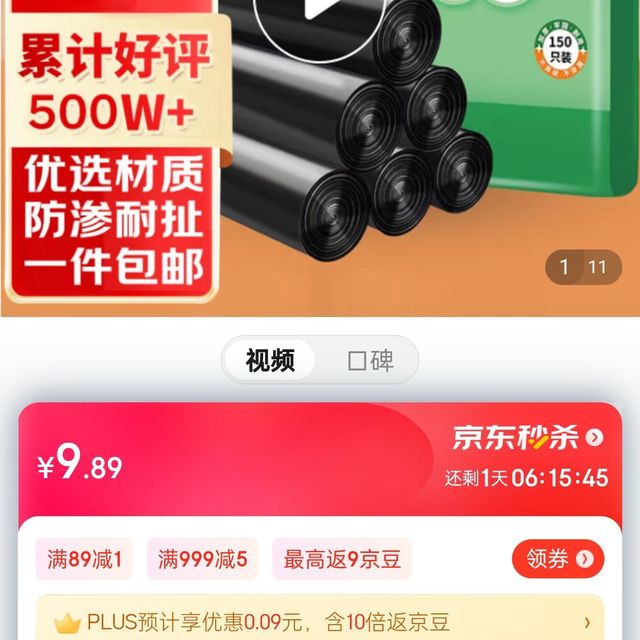Switch to the 口碑 tab

(370, 360)
